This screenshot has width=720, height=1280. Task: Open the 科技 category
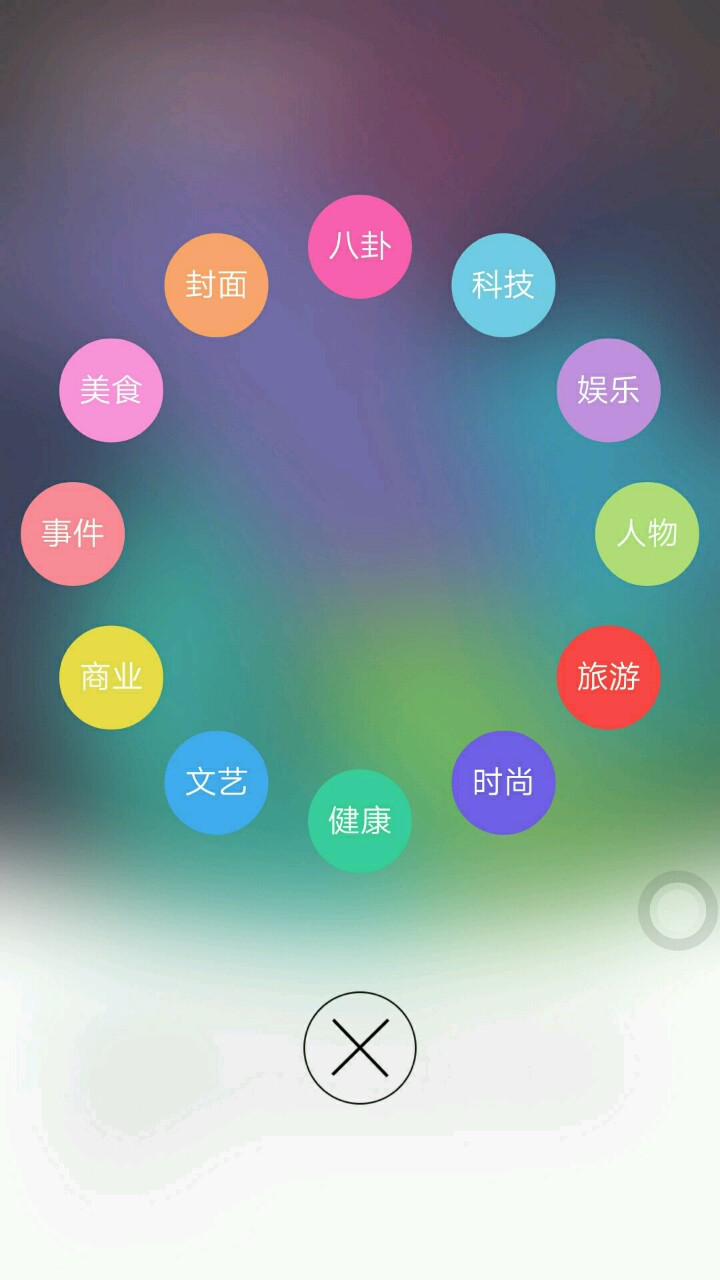click(503, 285)
